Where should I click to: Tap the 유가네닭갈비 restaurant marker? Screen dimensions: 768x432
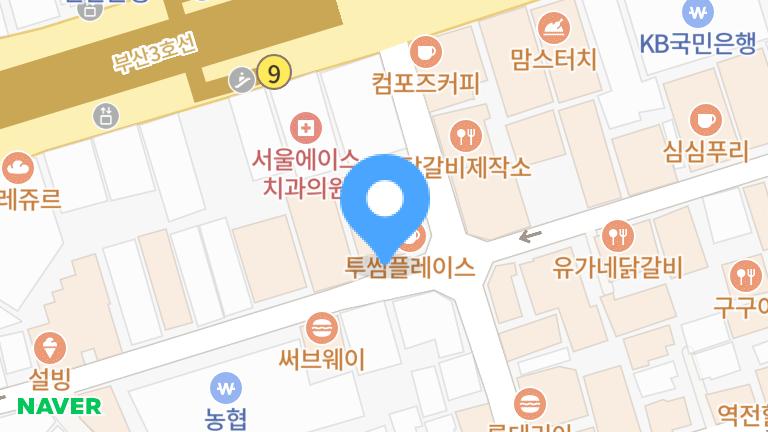click(x=618, y=237)
